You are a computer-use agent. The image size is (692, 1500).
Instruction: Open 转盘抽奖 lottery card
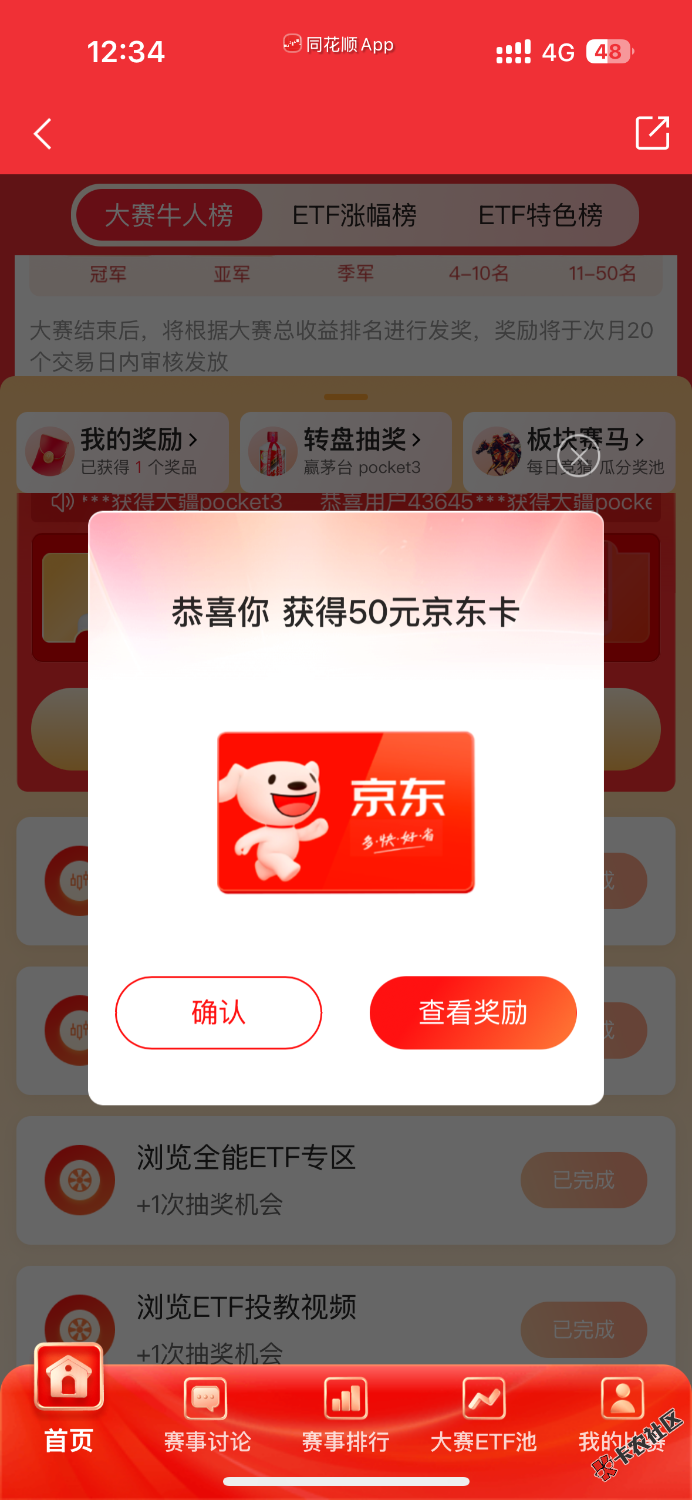(x=346, y=451)
